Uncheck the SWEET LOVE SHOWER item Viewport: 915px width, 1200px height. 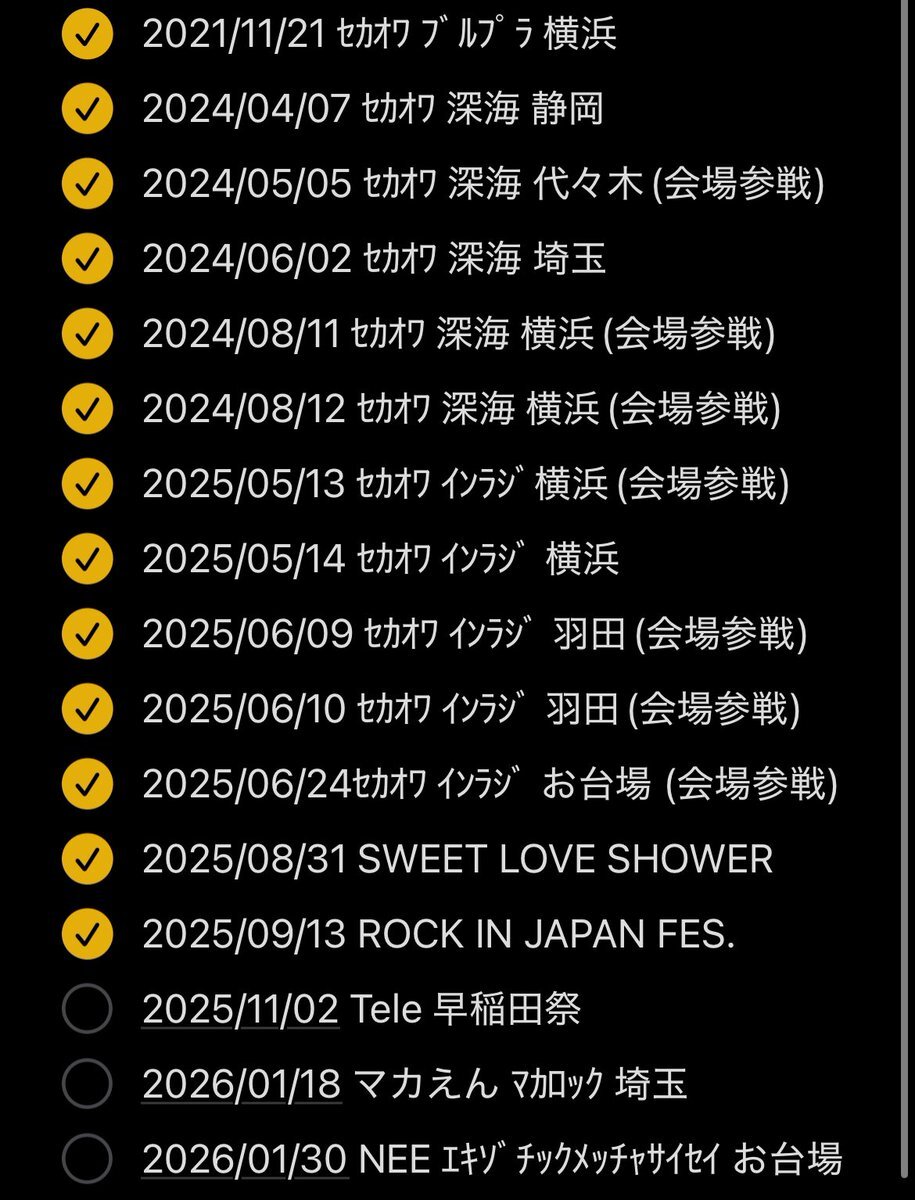click(86, 859)
